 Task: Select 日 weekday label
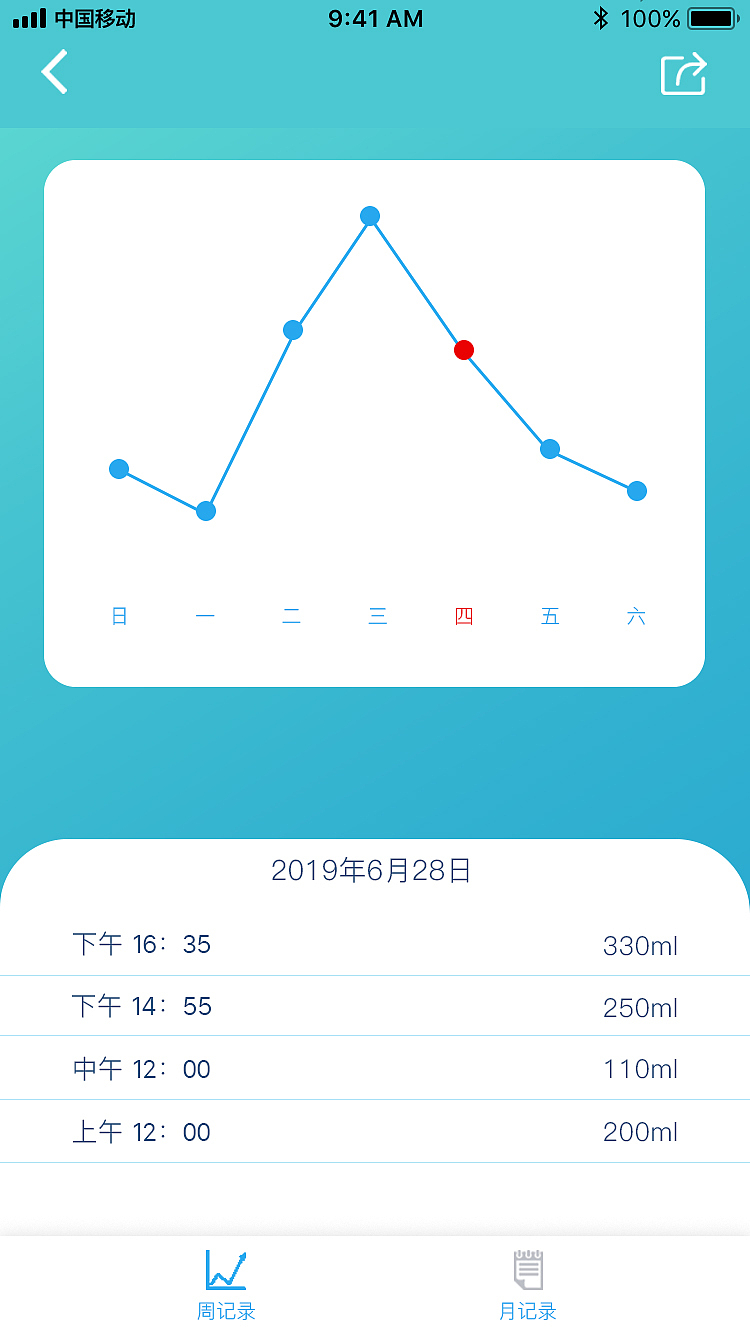[118, 616]
